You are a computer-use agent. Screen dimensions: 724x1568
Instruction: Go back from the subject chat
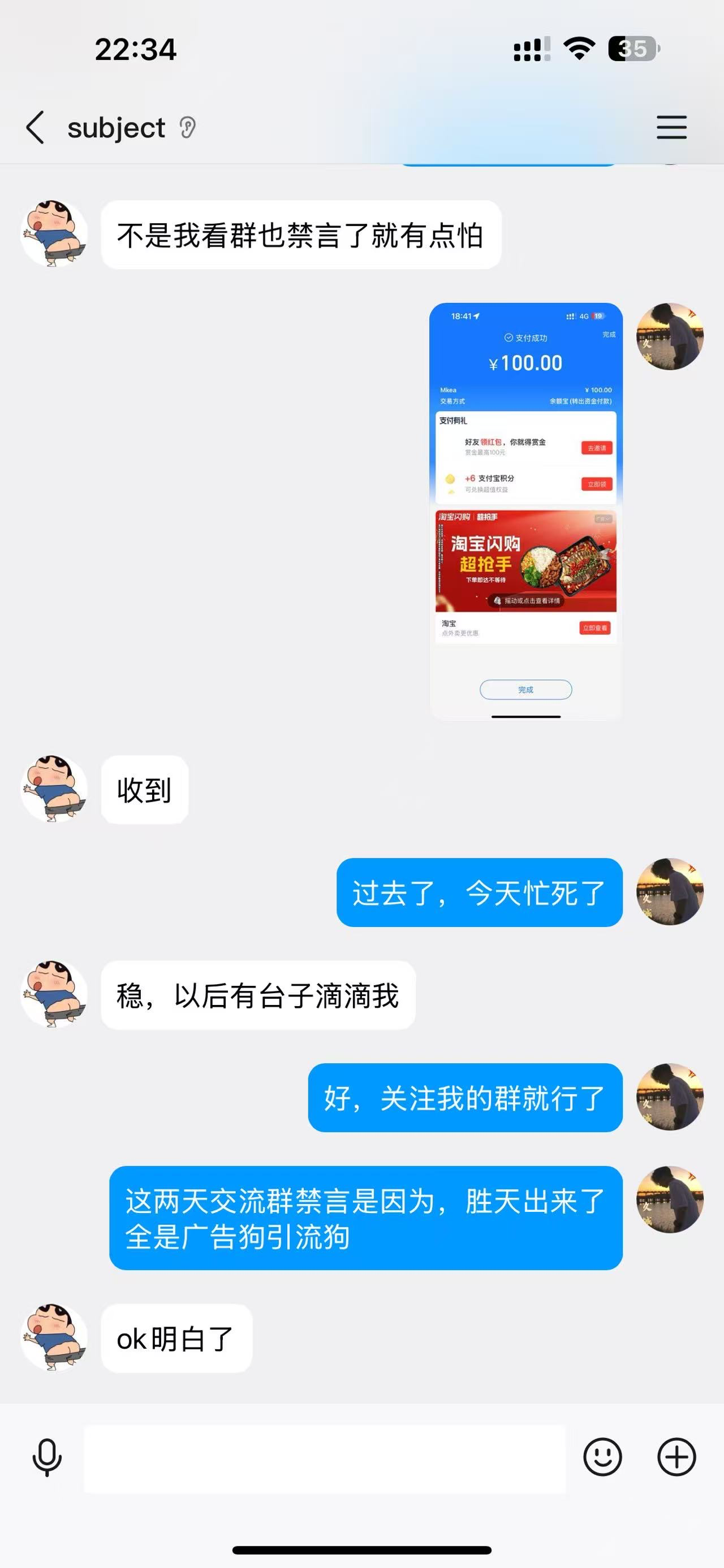(35, 127)
